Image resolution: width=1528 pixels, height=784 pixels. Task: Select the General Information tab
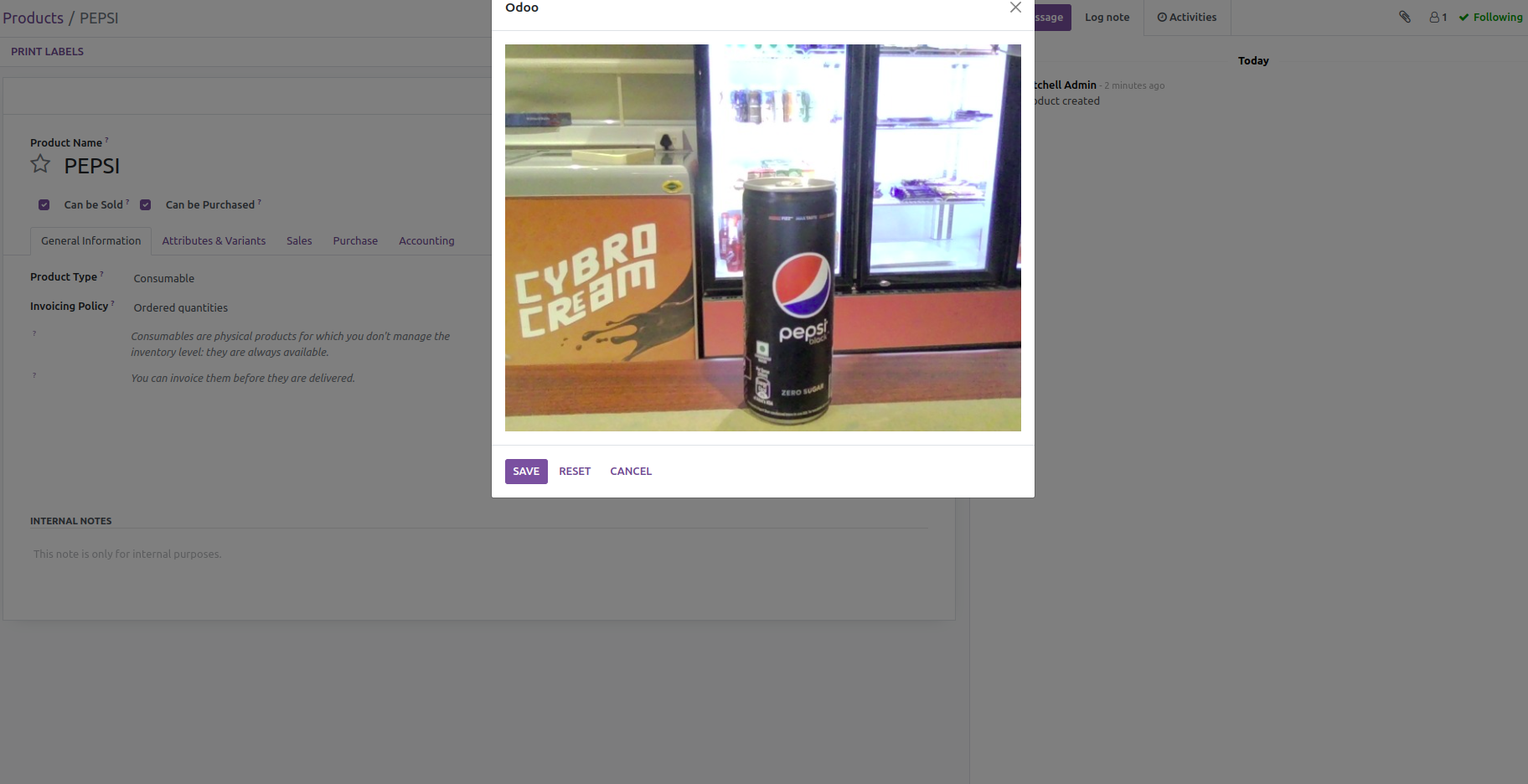[x=91, y=241]
